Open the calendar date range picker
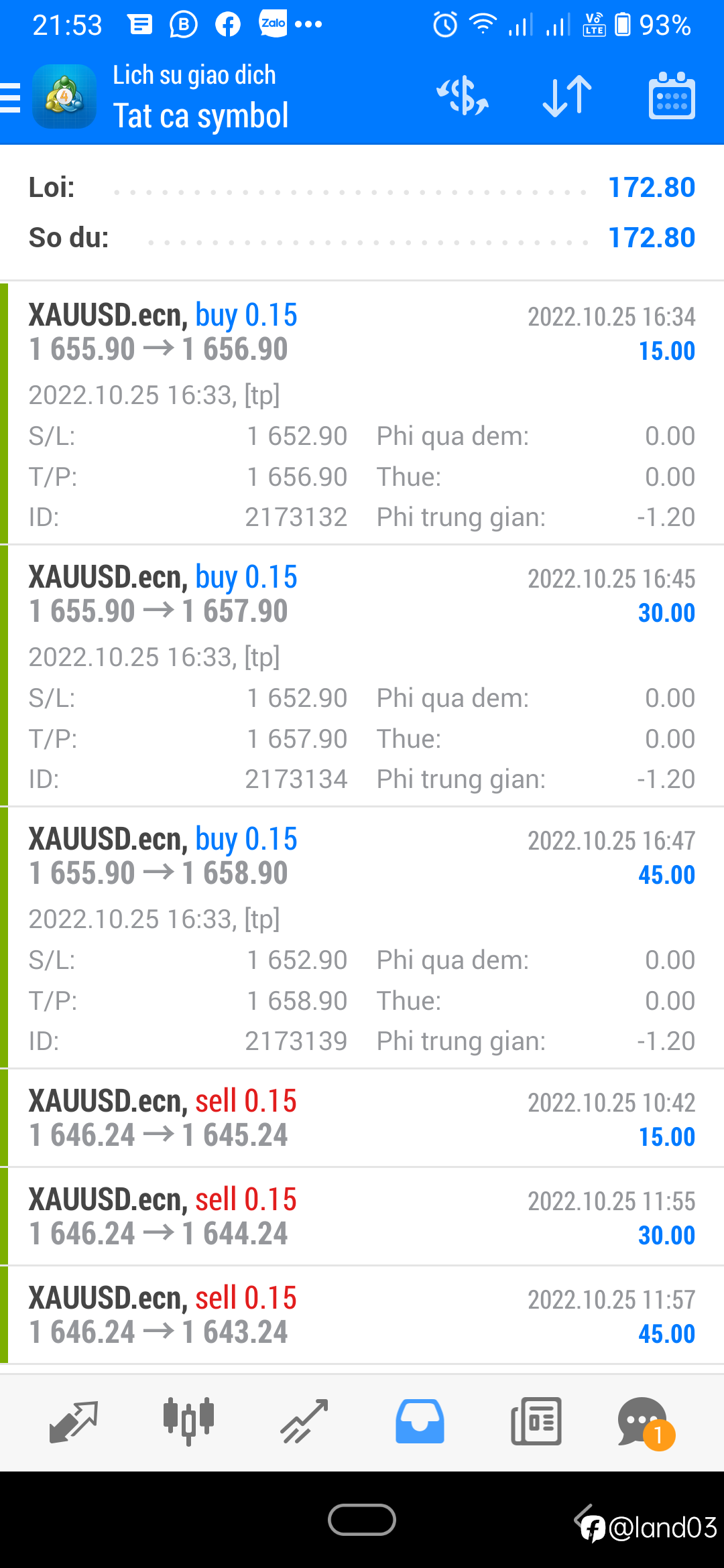724x1568 pixels. [672, 96]
